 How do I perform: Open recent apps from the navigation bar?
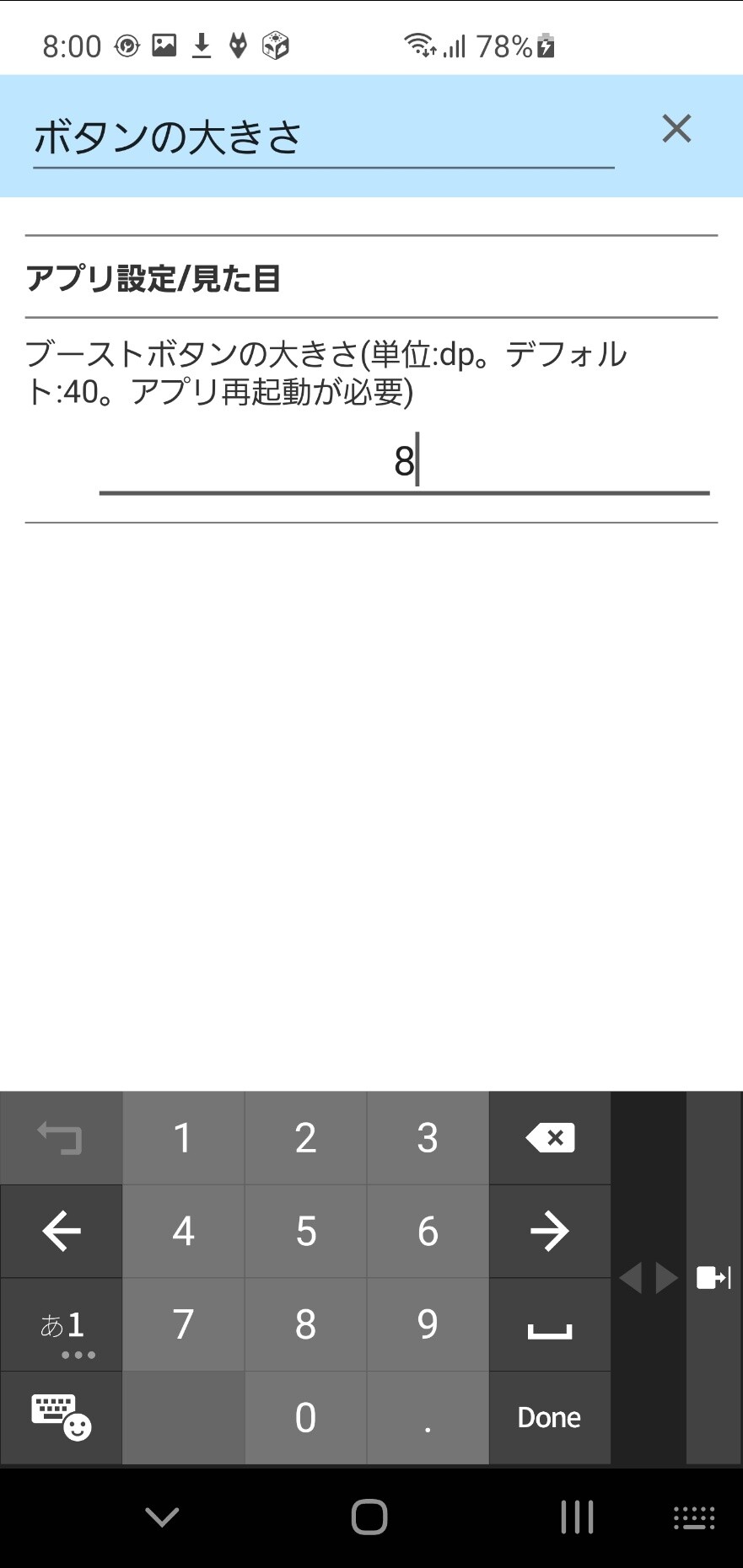point(578,1517)
